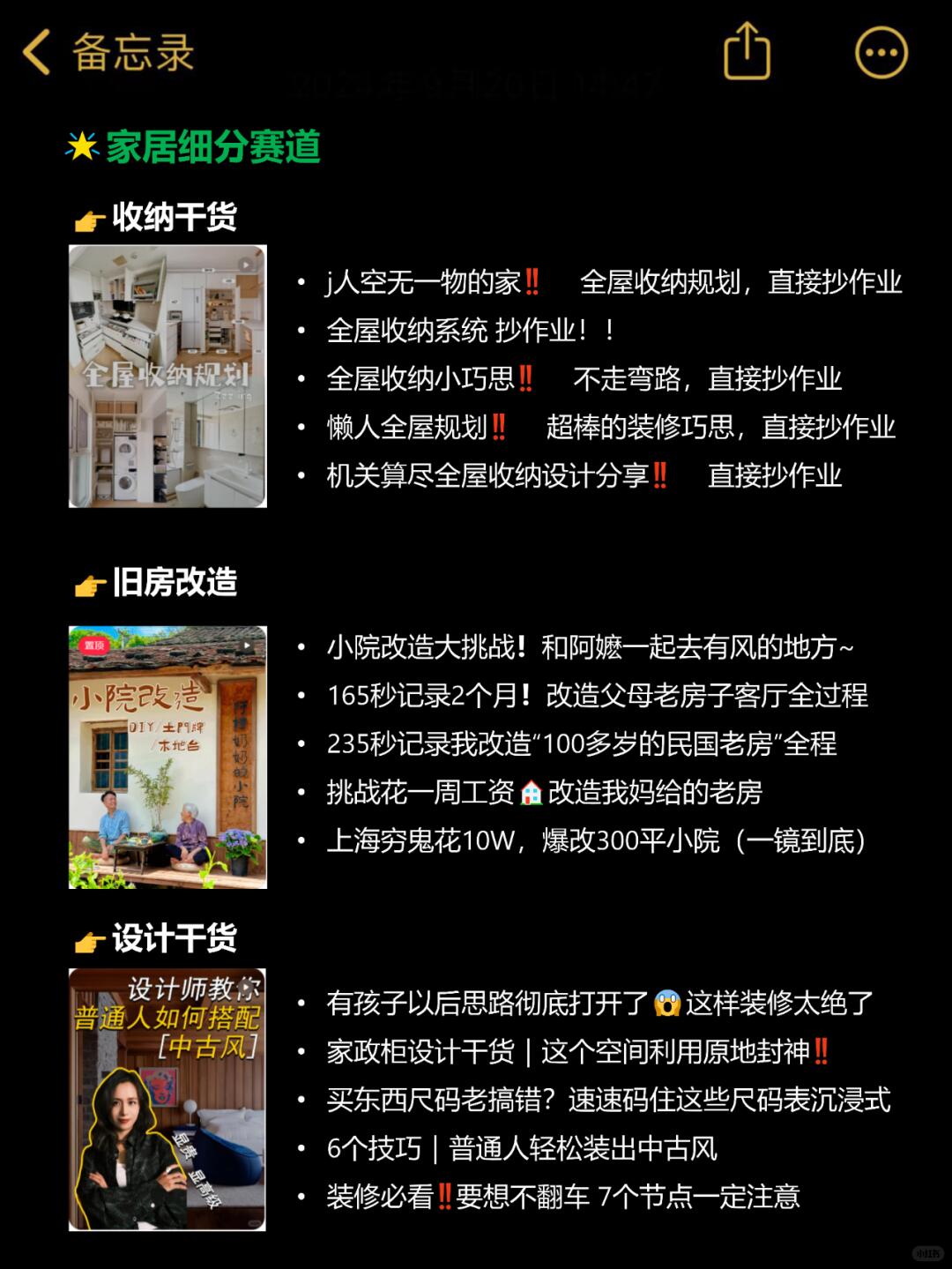
Task: Open the more options menu
Action: coord(881,52)
